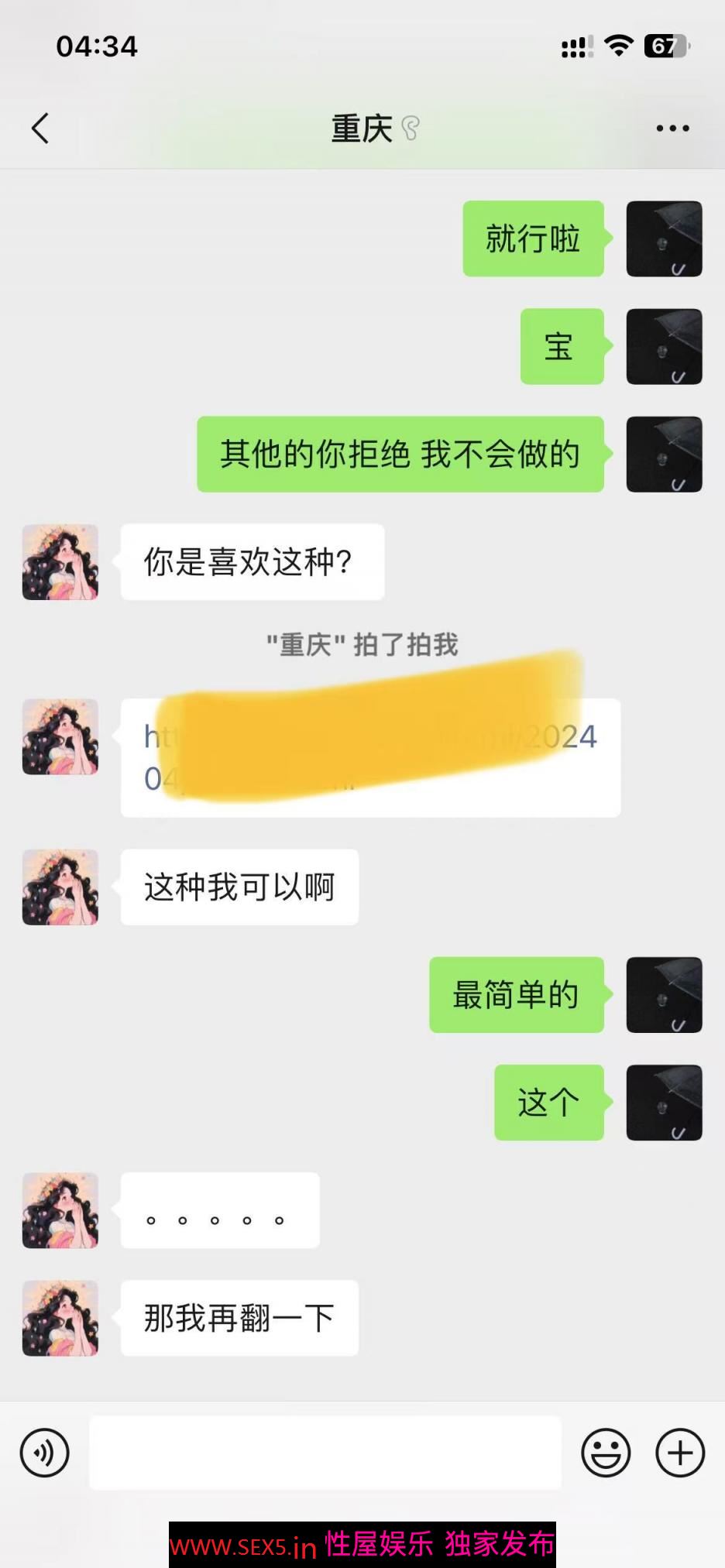This screenshot has height=1568, width=725.
Task: Open the plus attachments menu
Action: point(680,1453)
